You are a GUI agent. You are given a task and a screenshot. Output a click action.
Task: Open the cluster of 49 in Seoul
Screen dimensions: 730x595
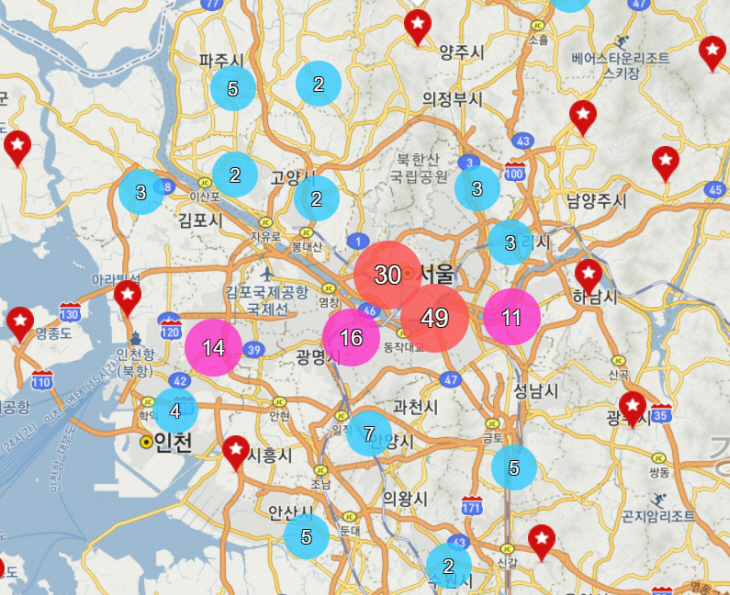pos(435,318)
